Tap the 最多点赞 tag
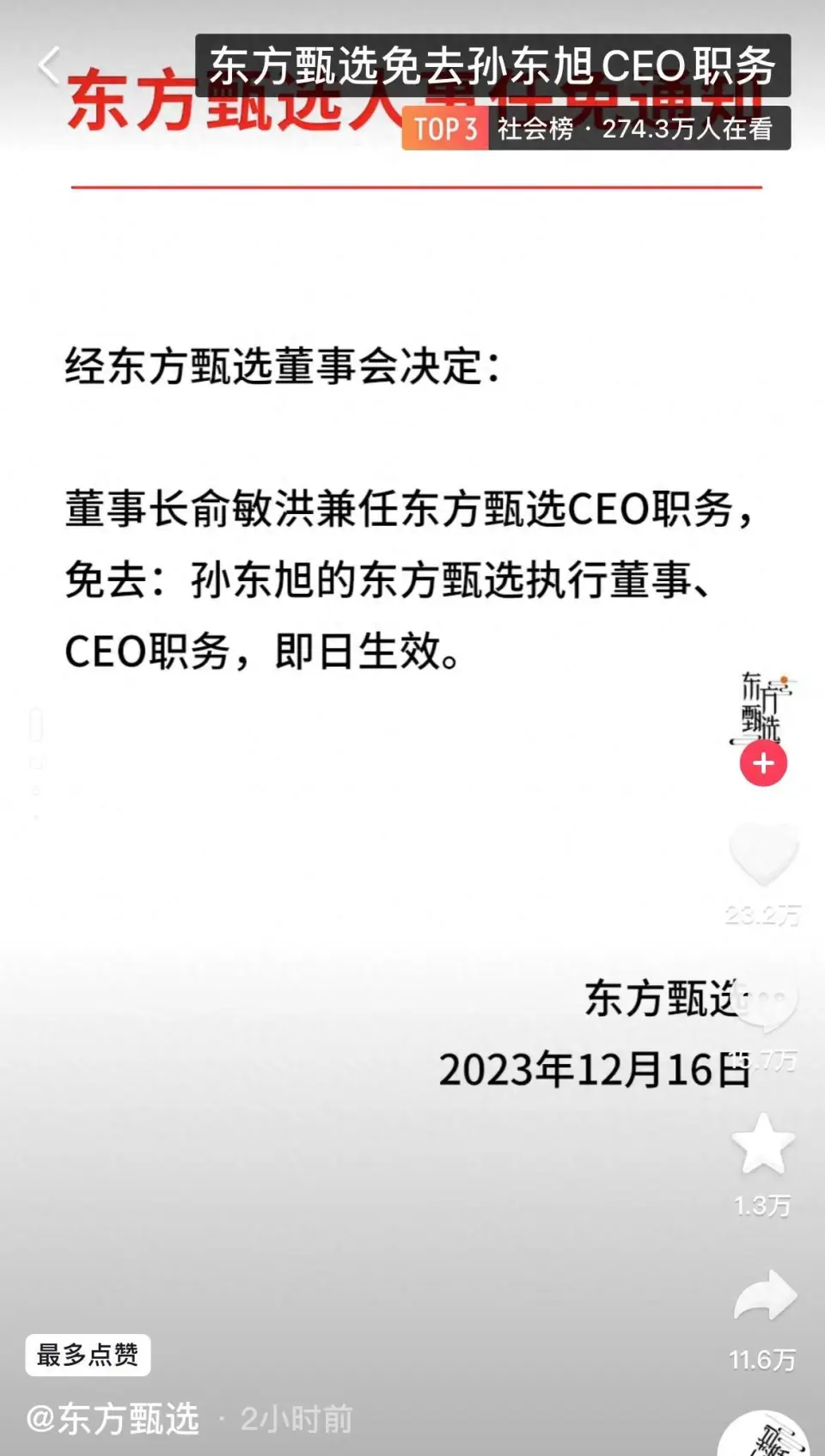Viewport: 825px width, 1456px height. [x=88, y=1355]
